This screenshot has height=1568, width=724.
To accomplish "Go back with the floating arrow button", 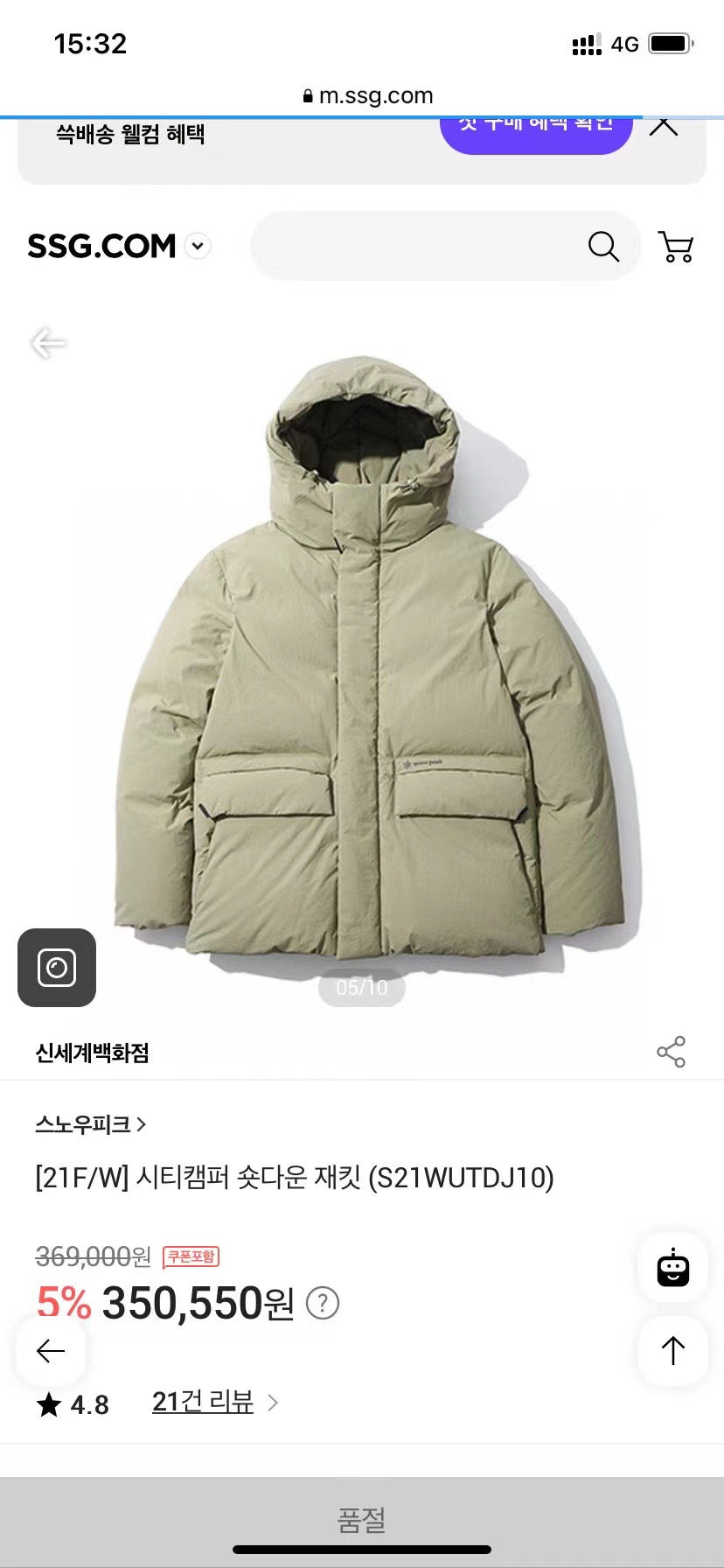I will tap(51, 1351).
